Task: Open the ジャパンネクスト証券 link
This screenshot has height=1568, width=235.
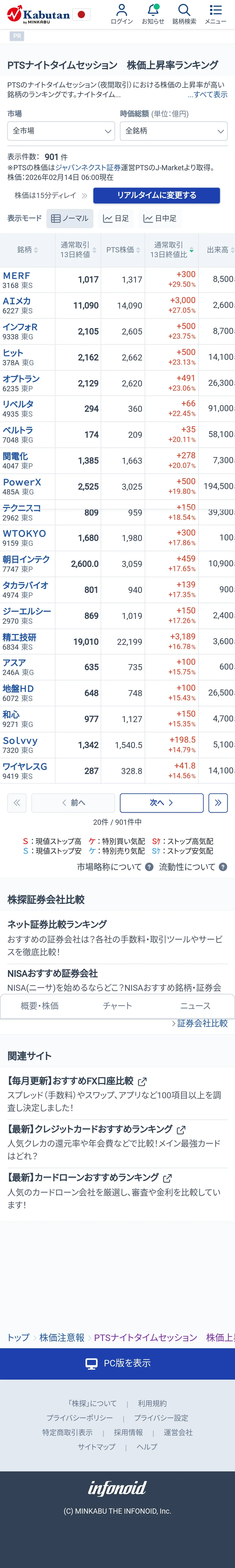Action: pos(88,167)
